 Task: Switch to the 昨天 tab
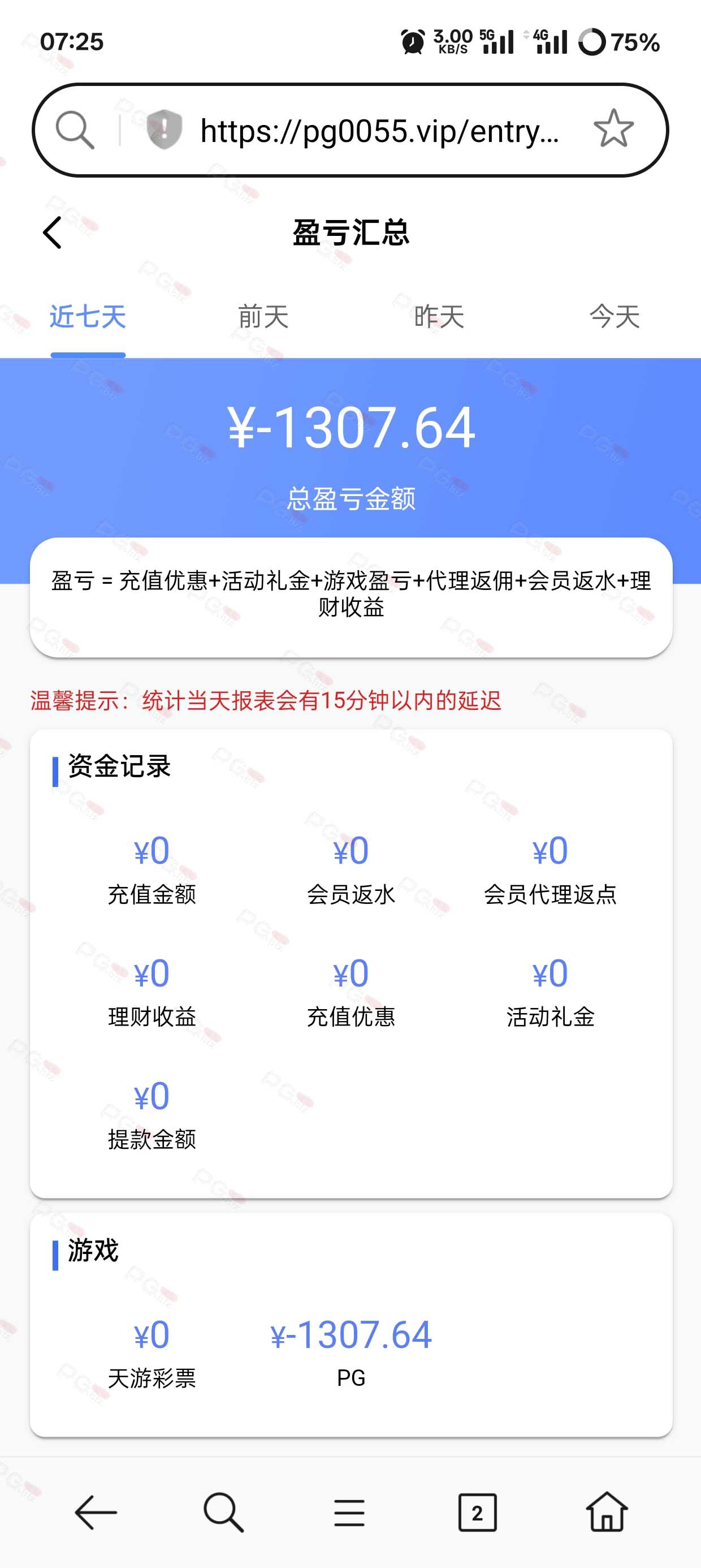pos(439,317)
